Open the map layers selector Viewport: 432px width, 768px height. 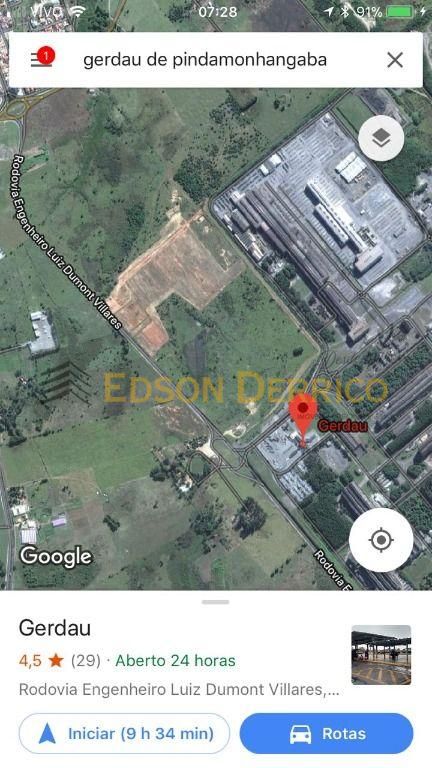point(381,139)
